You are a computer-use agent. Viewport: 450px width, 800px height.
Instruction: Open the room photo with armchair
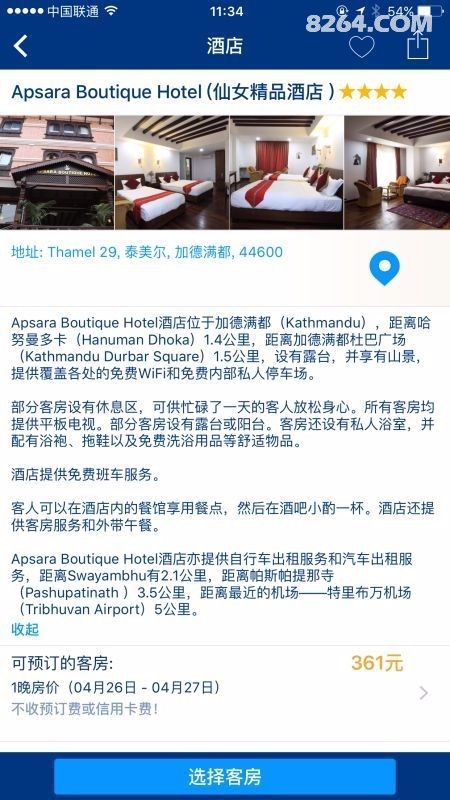(x=397, y=172)
